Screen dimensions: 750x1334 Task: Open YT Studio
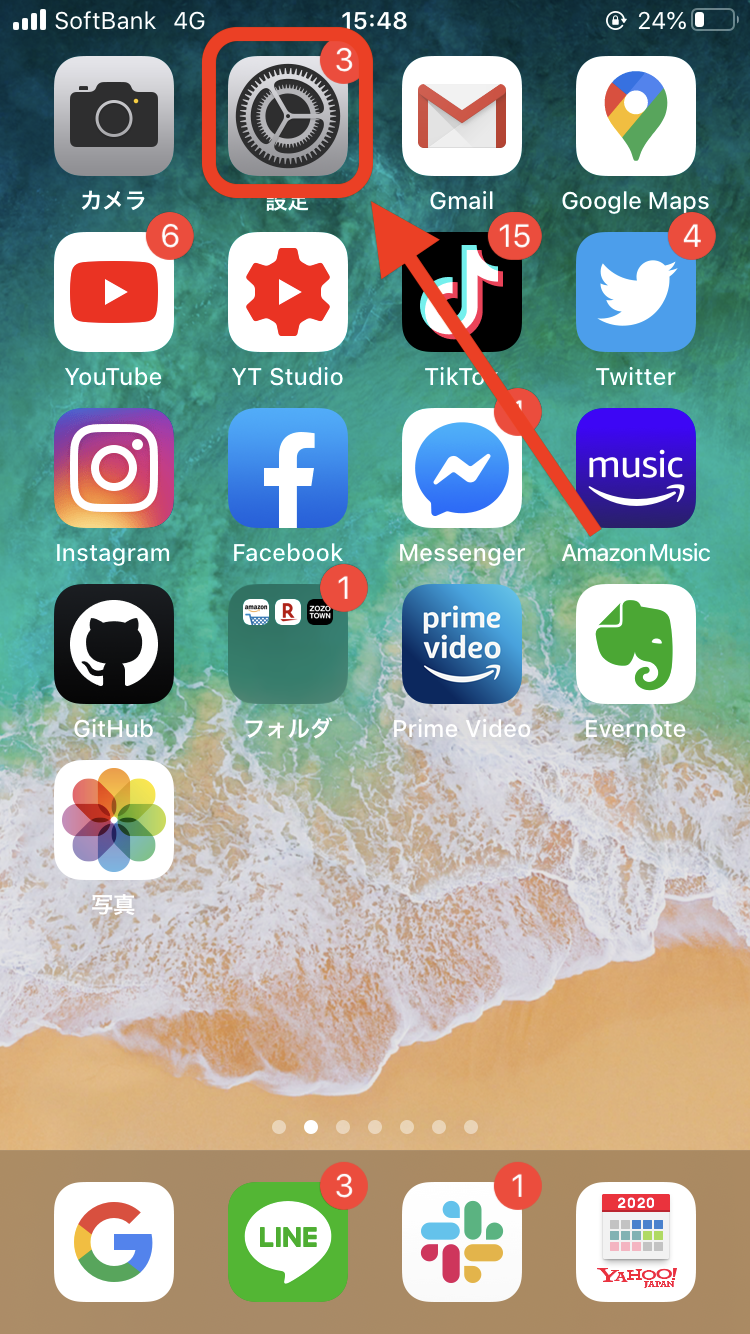288,292
